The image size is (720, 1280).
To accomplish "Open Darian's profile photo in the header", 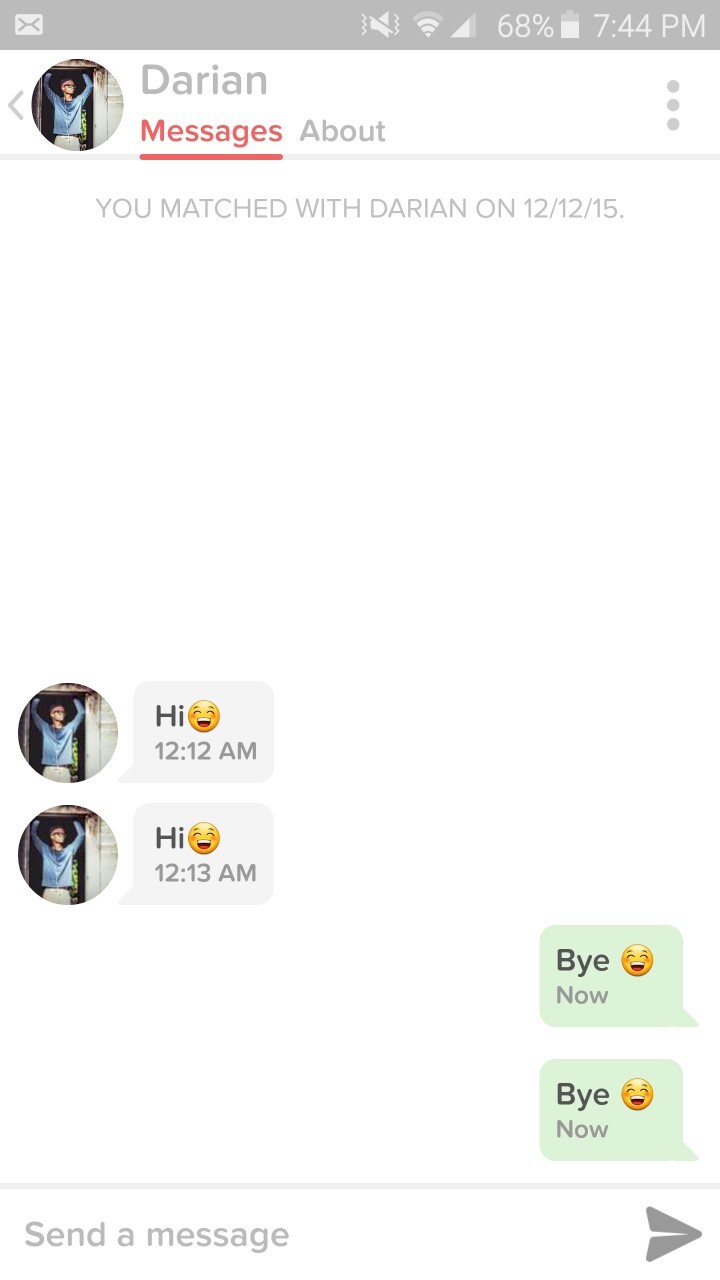I will [77, 105].
